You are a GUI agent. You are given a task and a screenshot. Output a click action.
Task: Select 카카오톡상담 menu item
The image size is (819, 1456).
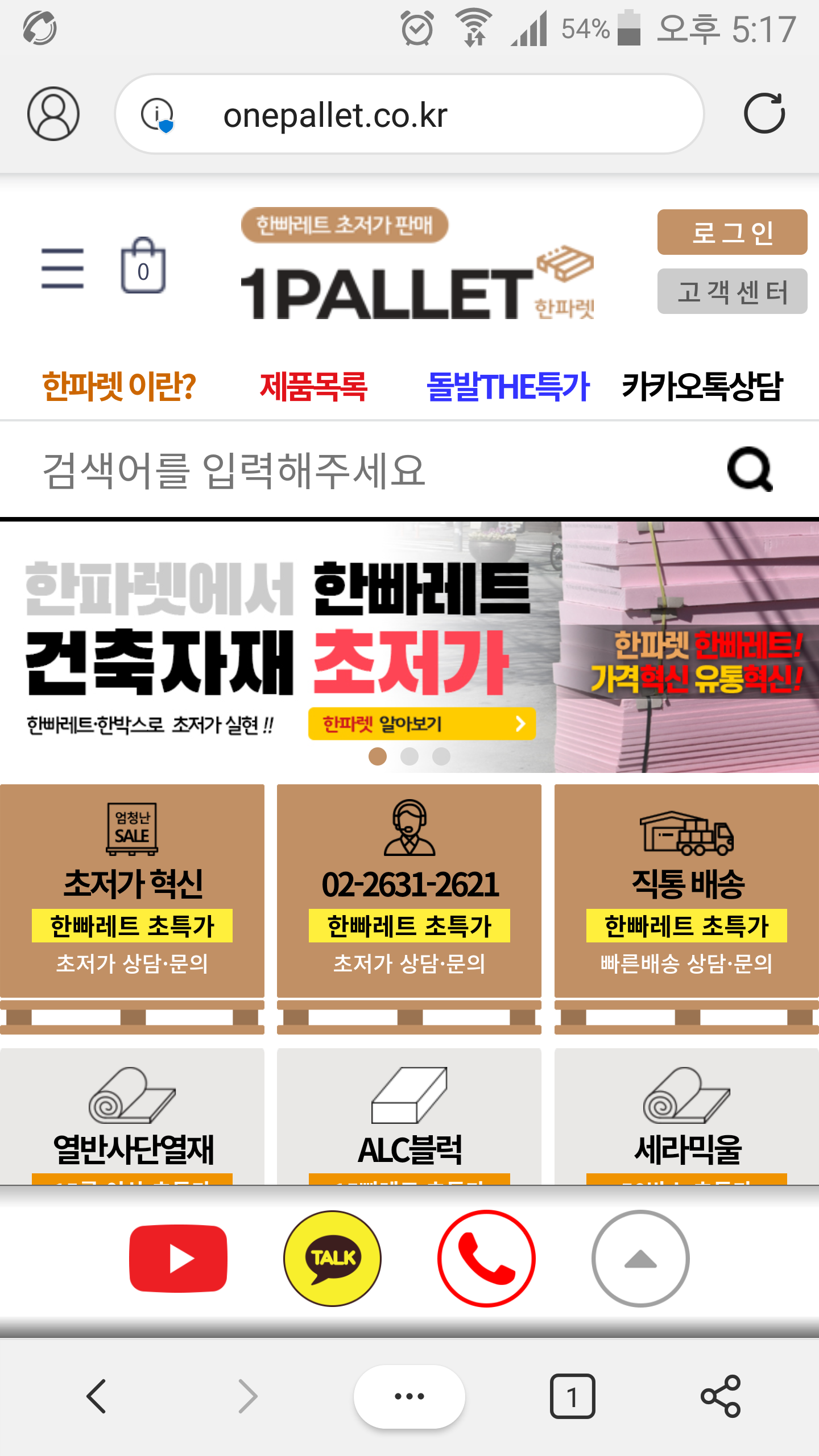[x=702, y=386]
